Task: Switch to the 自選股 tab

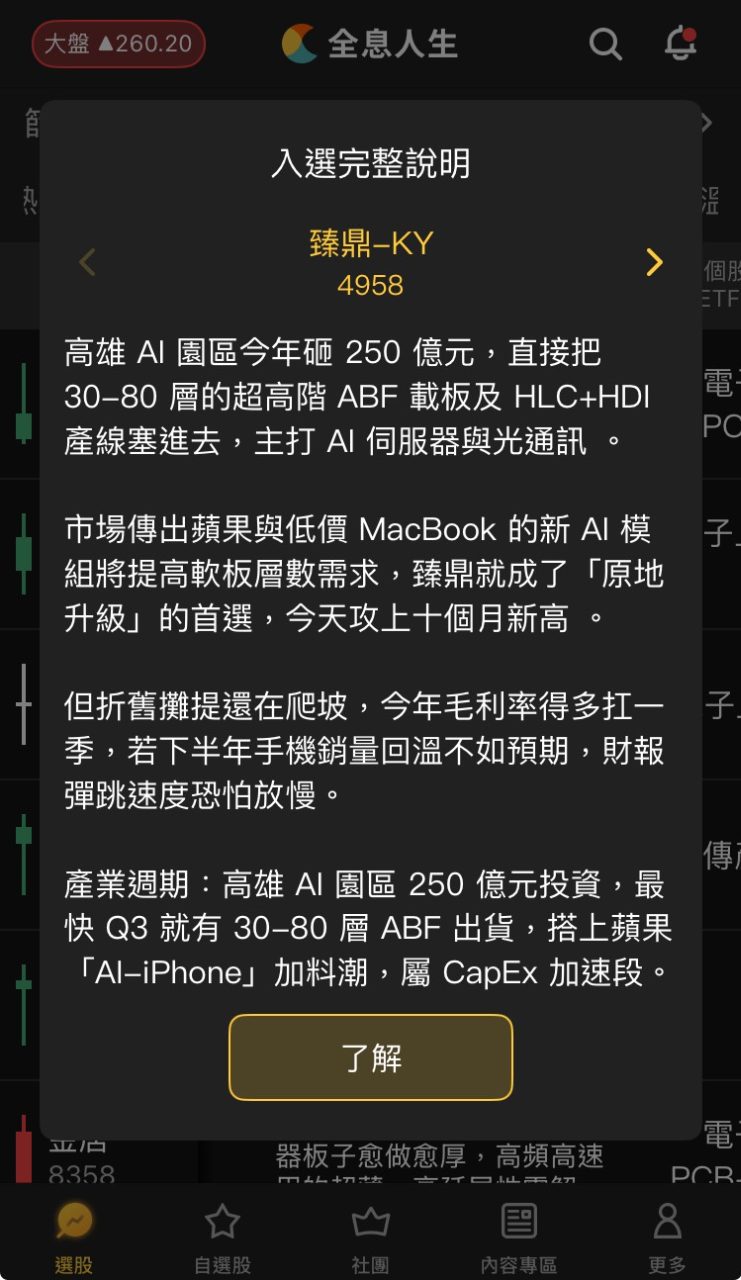Action: pyautogui.click(x=222, y=1236)
